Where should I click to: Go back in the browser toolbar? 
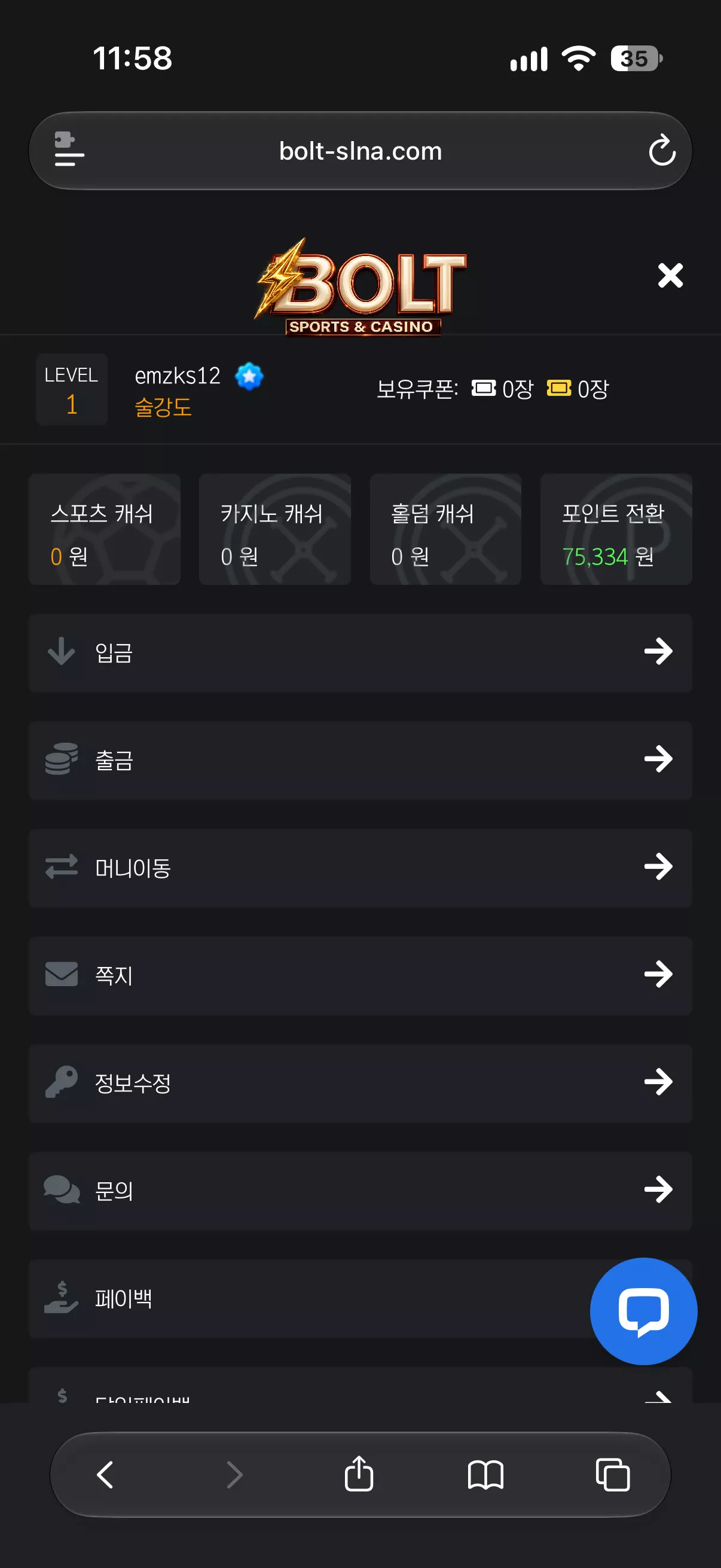[x=105, y=1474]
